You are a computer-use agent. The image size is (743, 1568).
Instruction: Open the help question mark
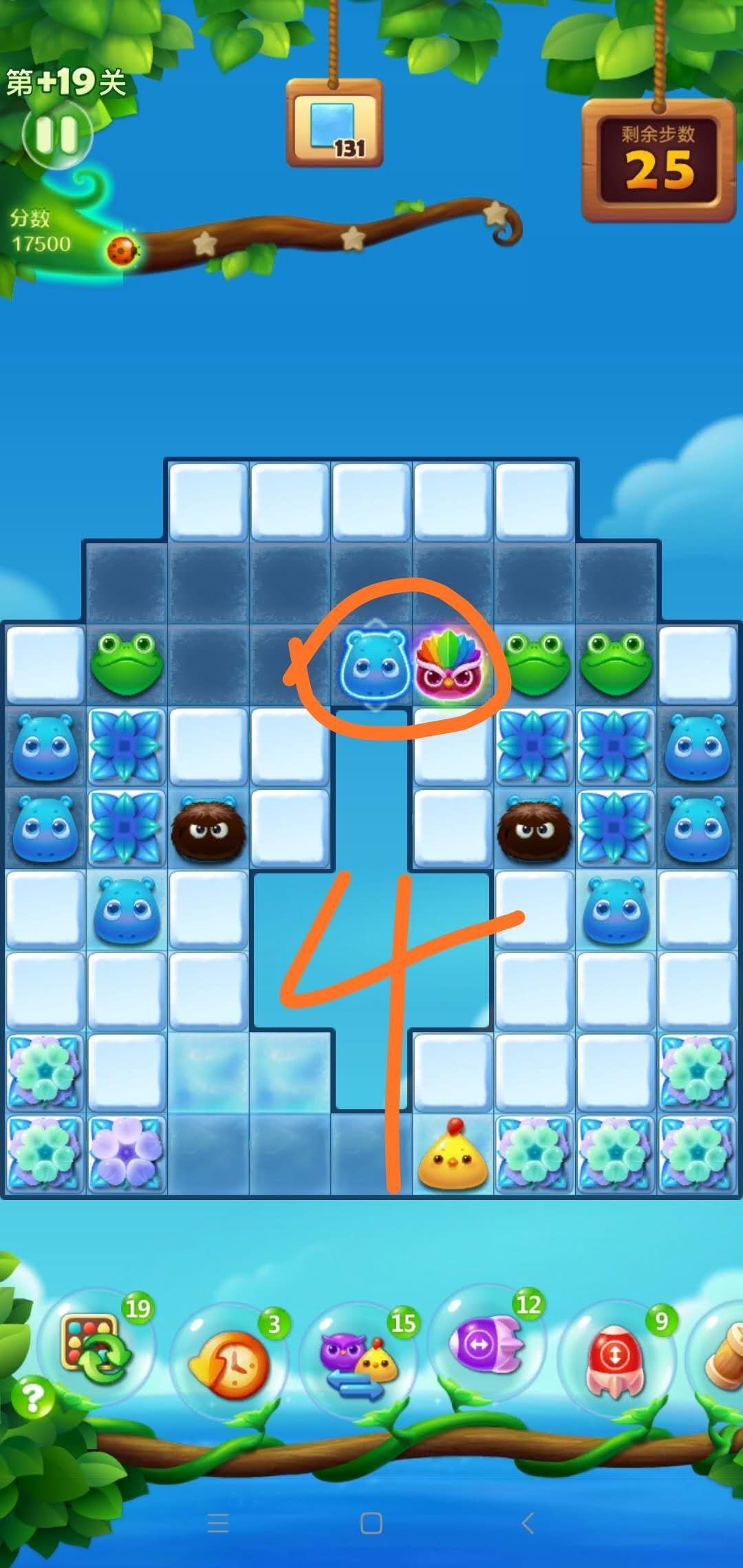click(x=32, y=1396)
